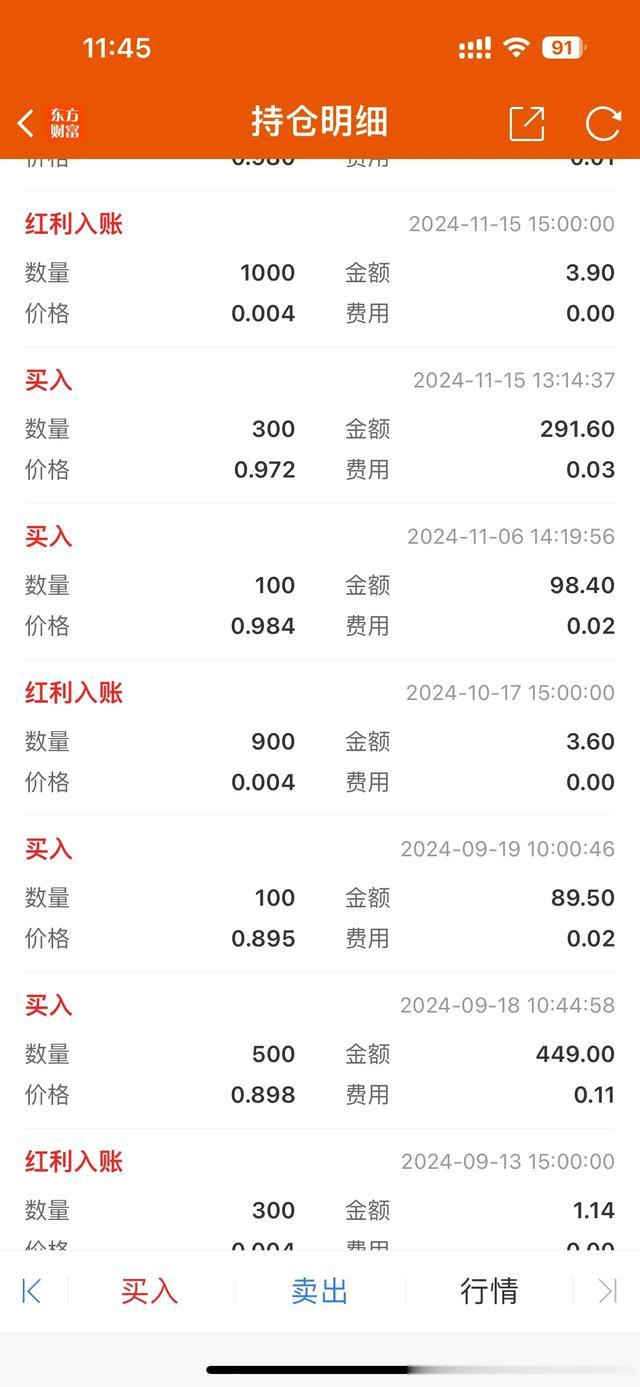640x1387 pixels.
Task: Jump to the last item arrow
Action: click(607, 1291)
